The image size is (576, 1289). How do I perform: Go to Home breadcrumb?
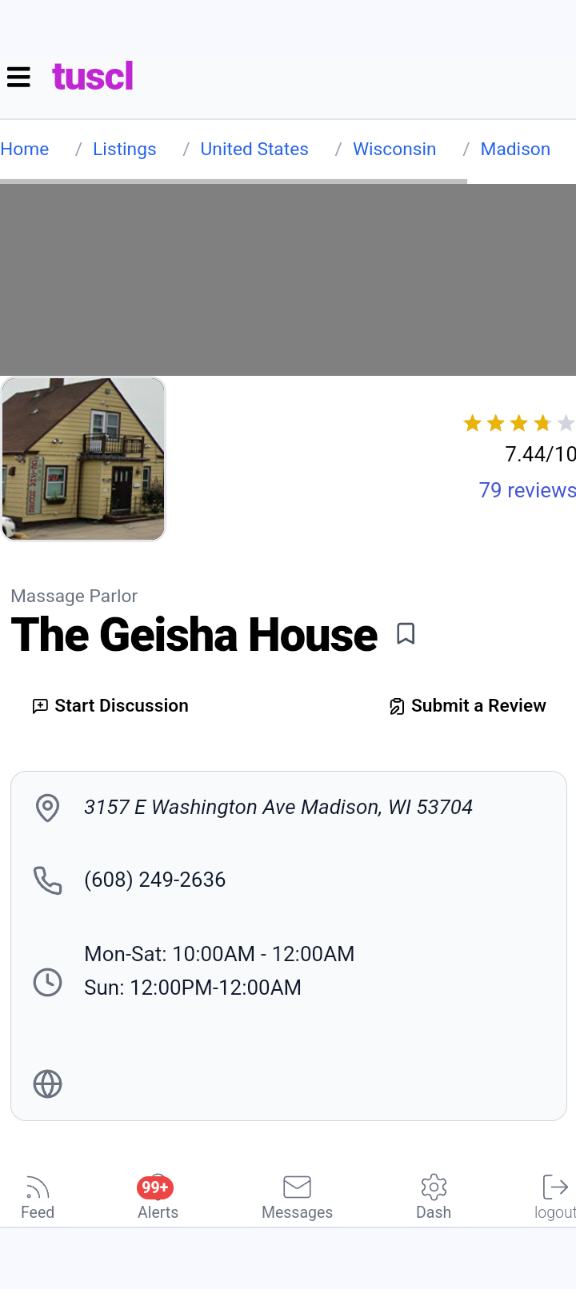[25, 149]
